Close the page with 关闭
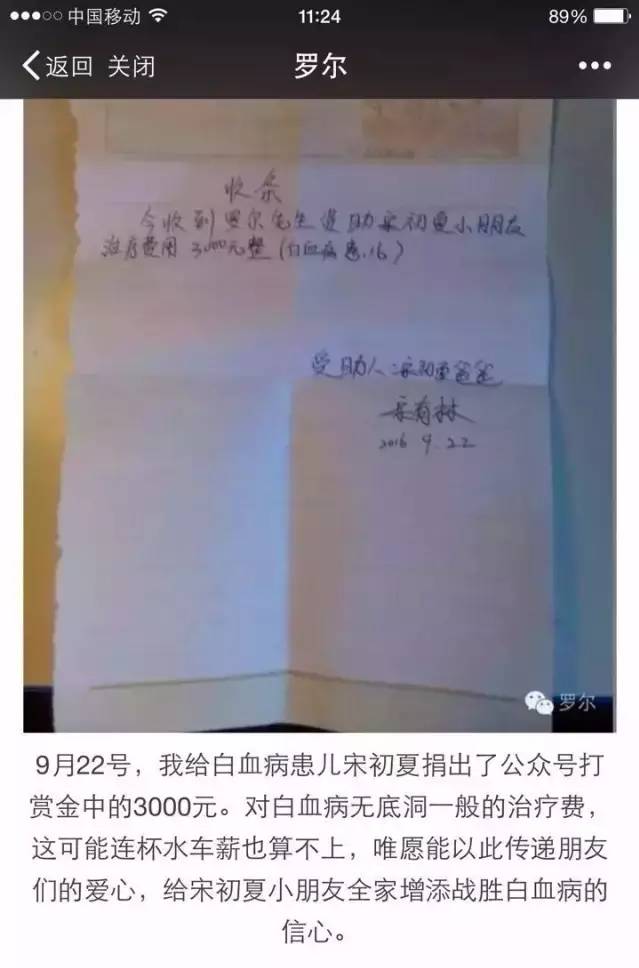 click(132, 66)
